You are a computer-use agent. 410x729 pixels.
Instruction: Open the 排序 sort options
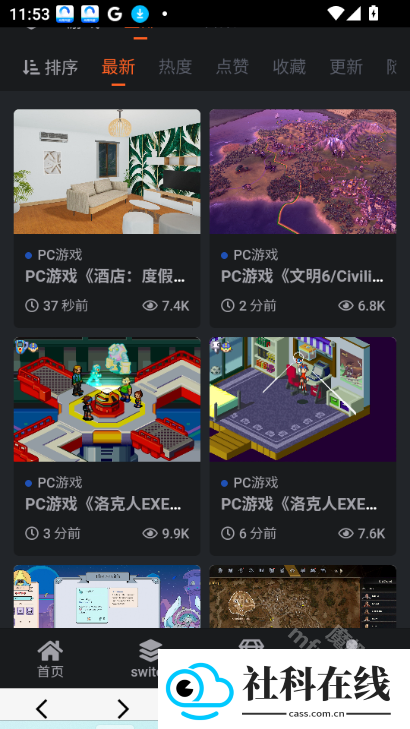(x=50, y=67)
